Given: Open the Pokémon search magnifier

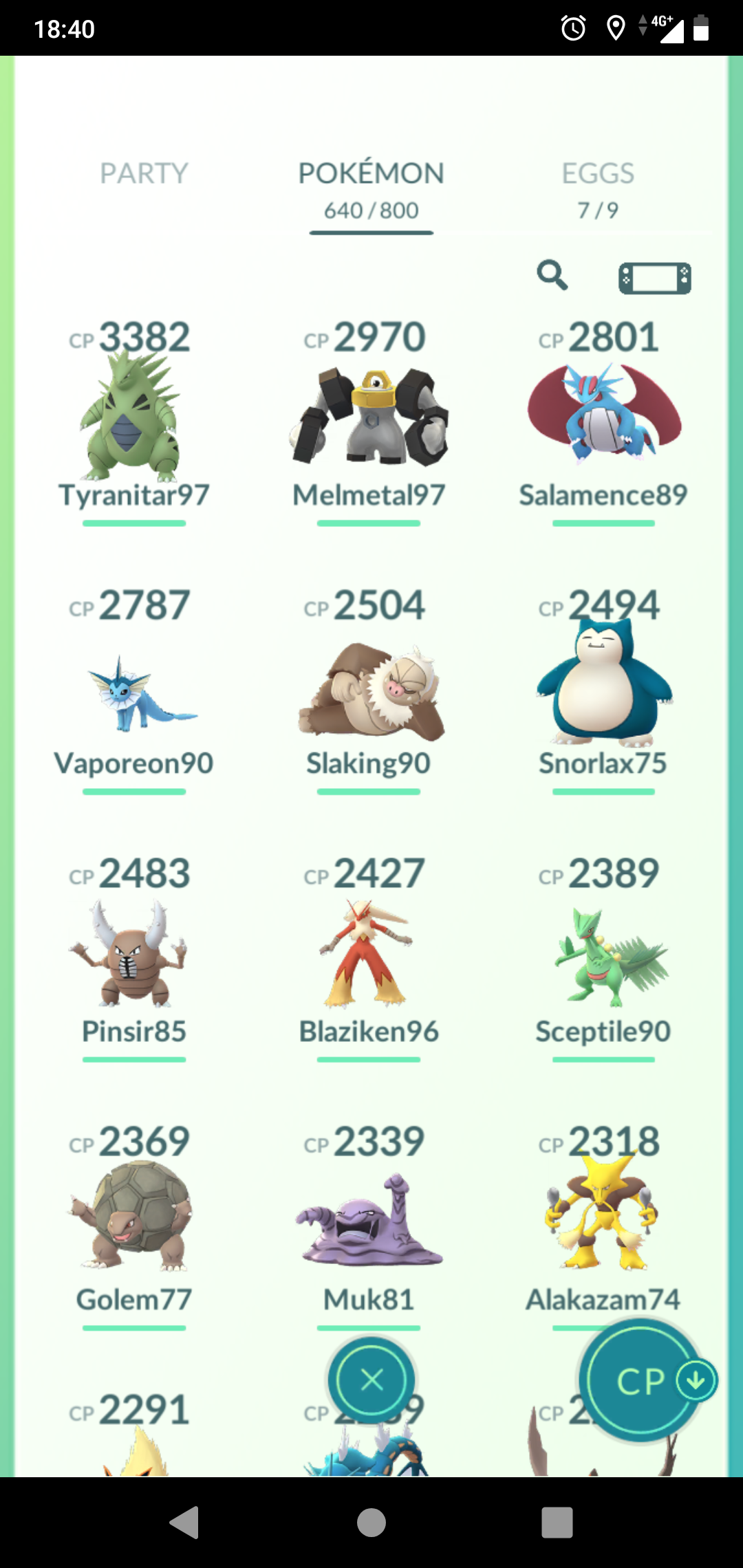Looking at the screenshot, I should 552,276.
